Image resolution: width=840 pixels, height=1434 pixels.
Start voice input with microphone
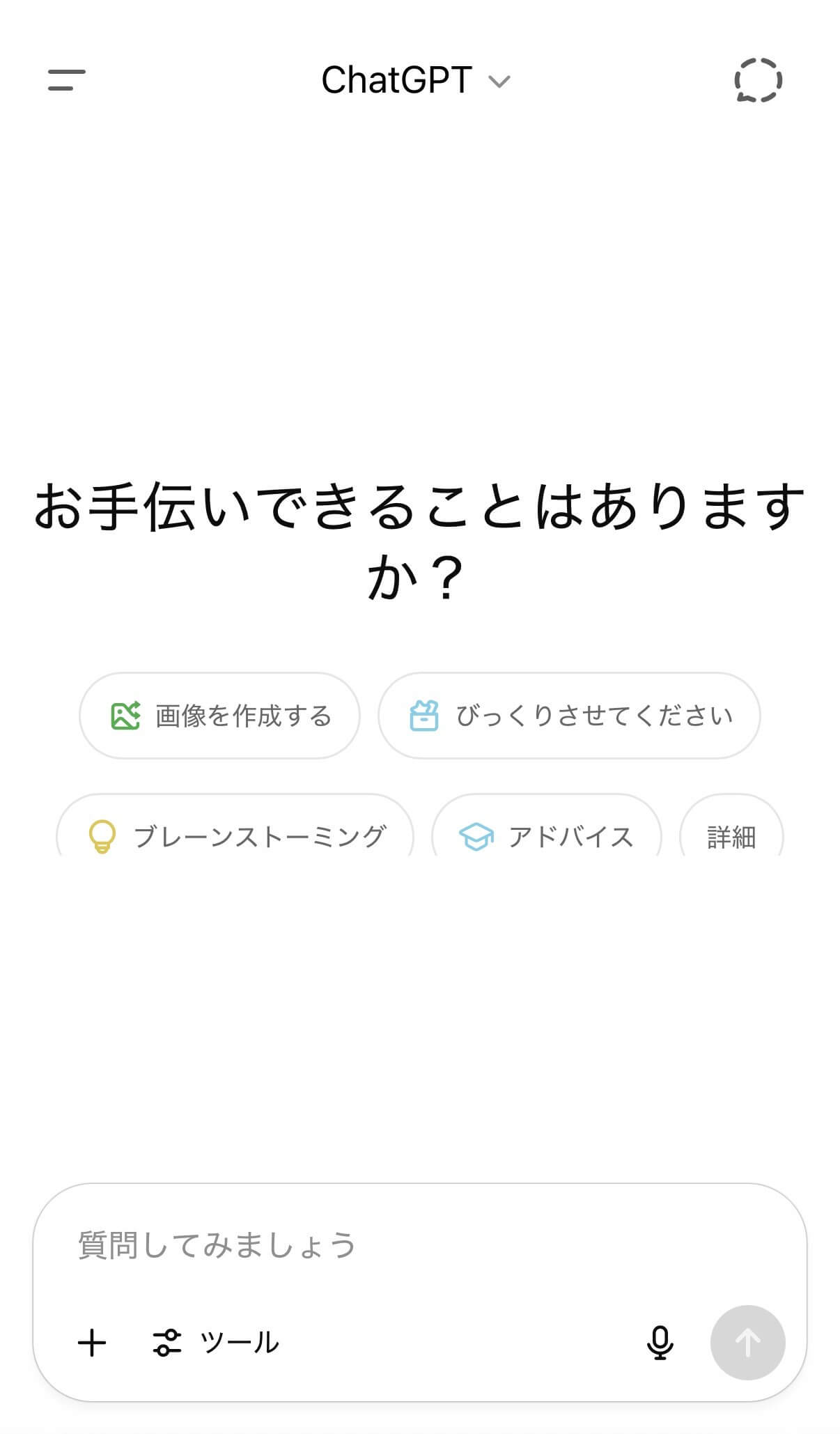tap(659, 1343)
